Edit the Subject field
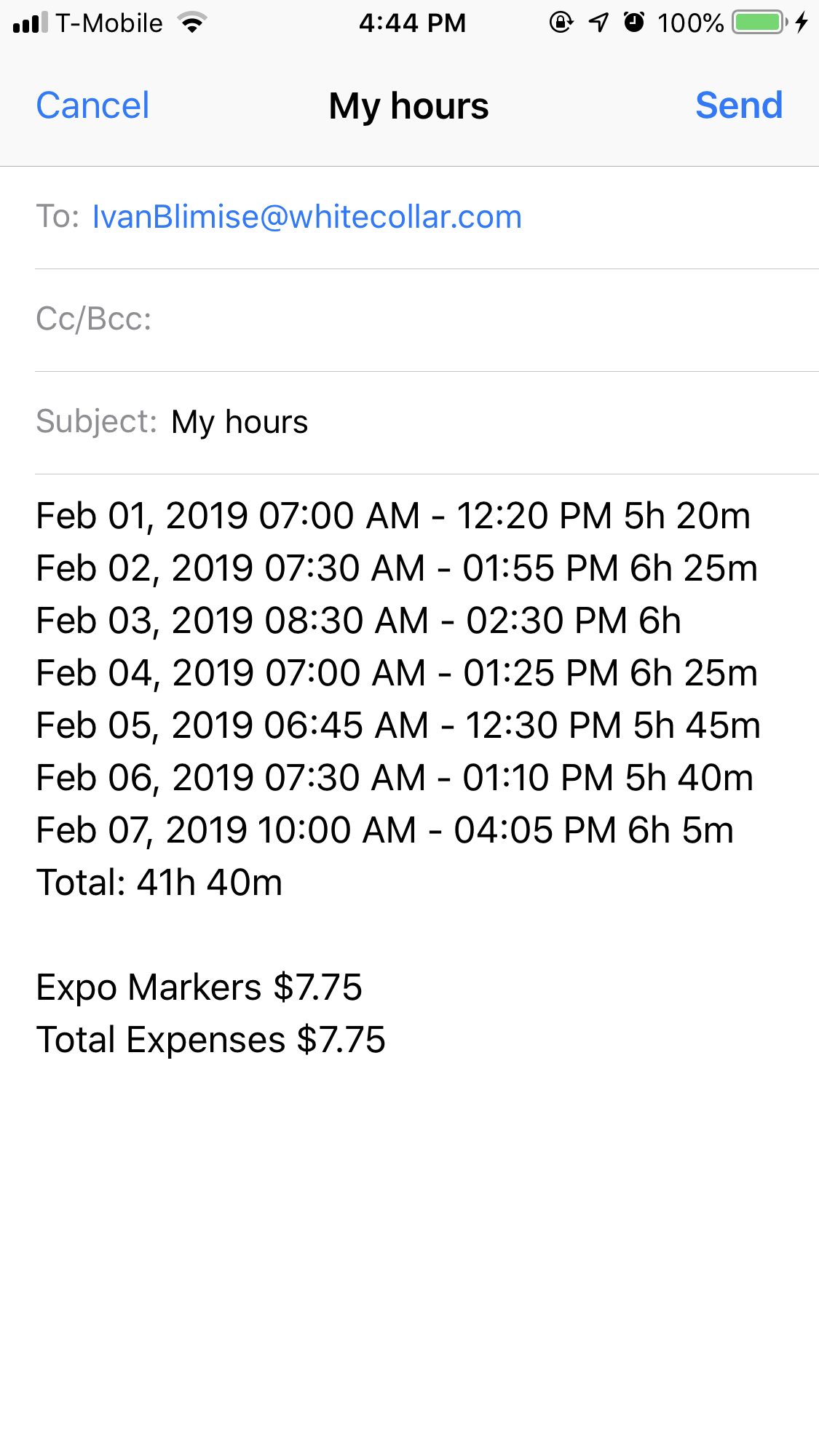This screenshot has width=819, height=1456. (437, 422)
